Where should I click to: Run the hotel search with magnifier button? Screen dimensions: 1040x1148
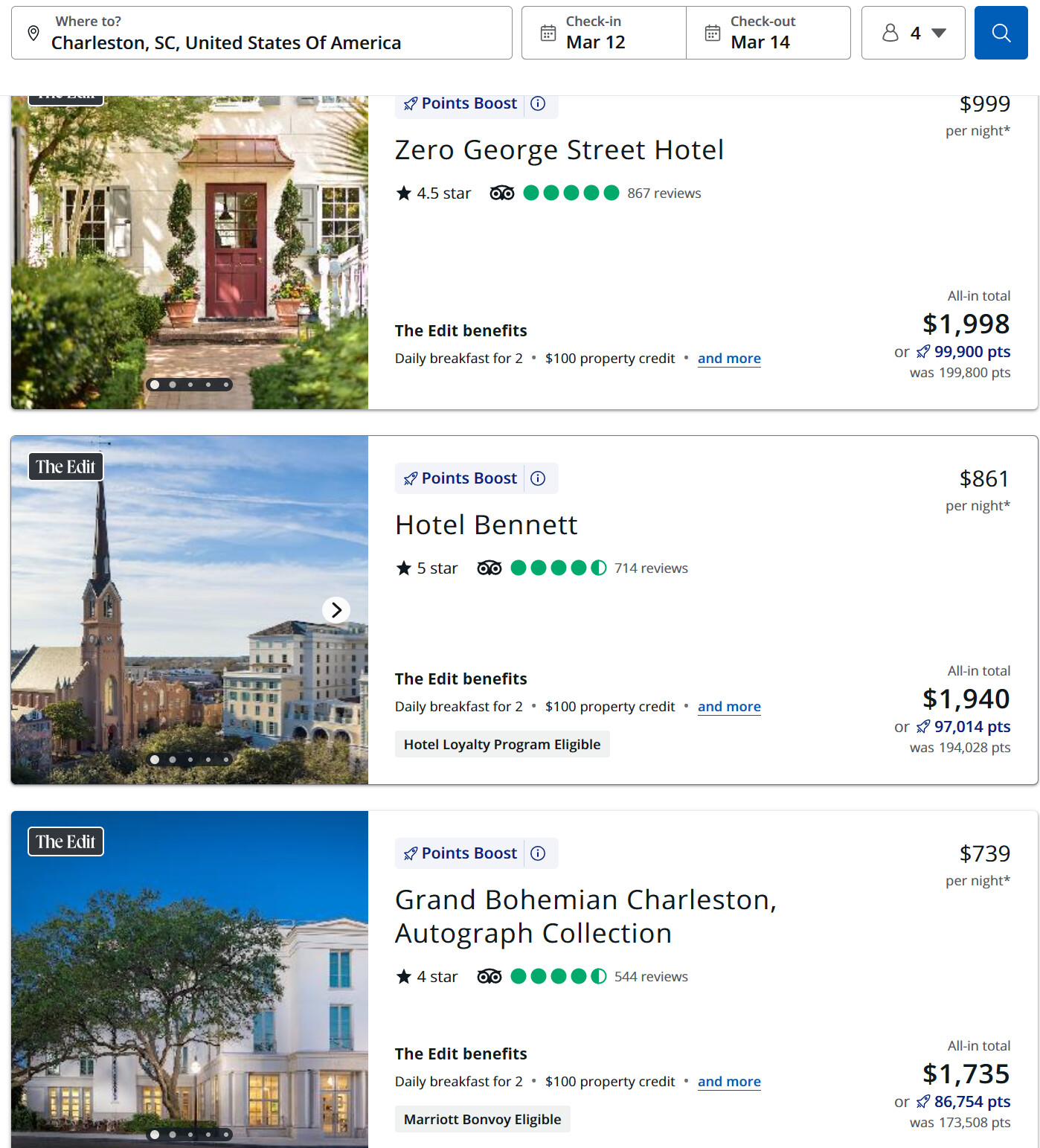point(1001,33)
